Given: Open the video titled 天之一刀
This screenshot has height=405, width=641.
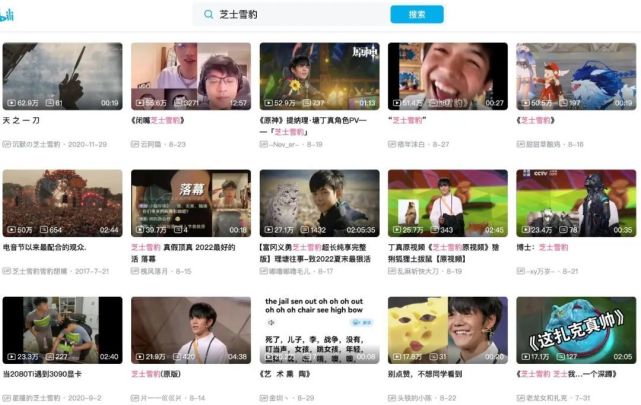Looking at the screenshot, I should pyautogui.click(x=62, y=75).
